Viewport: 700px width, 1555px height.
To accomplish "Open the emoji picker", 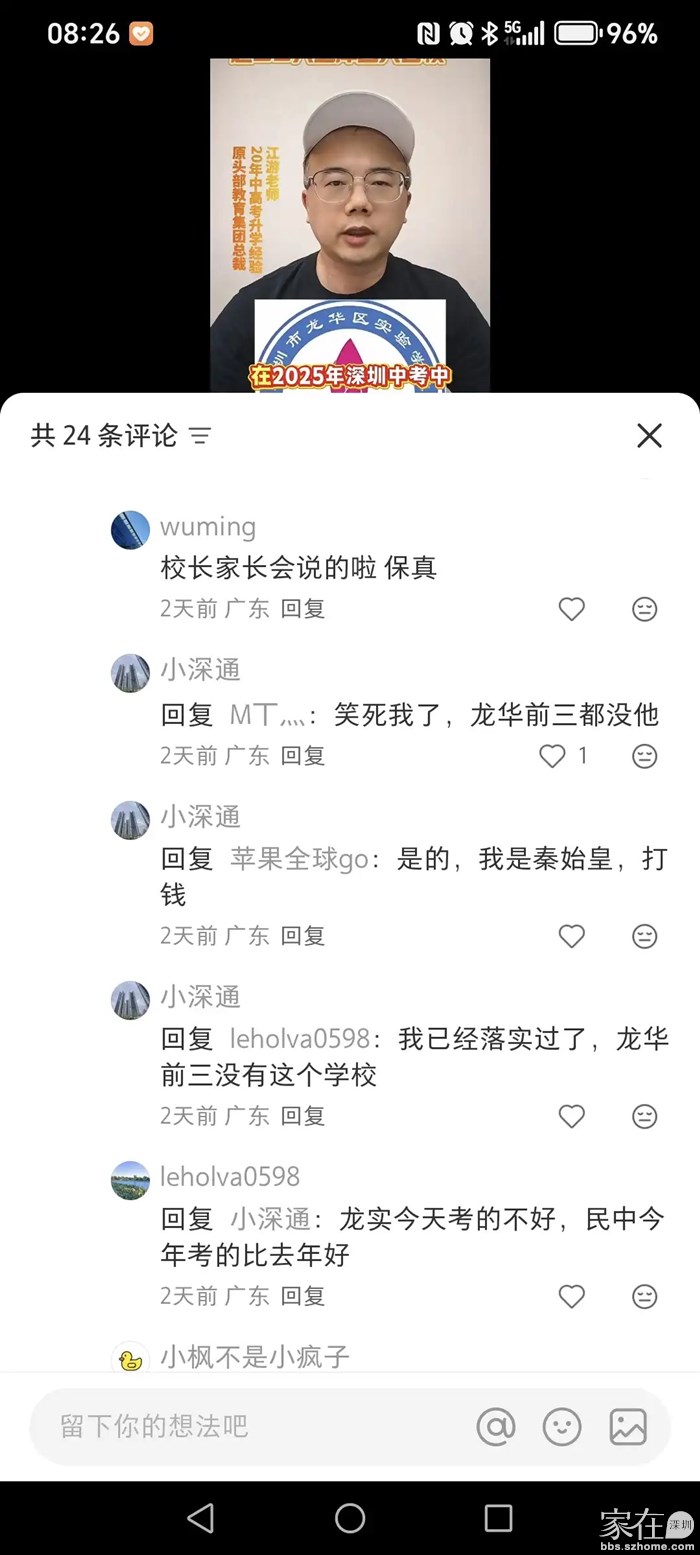I will 562,1426.
